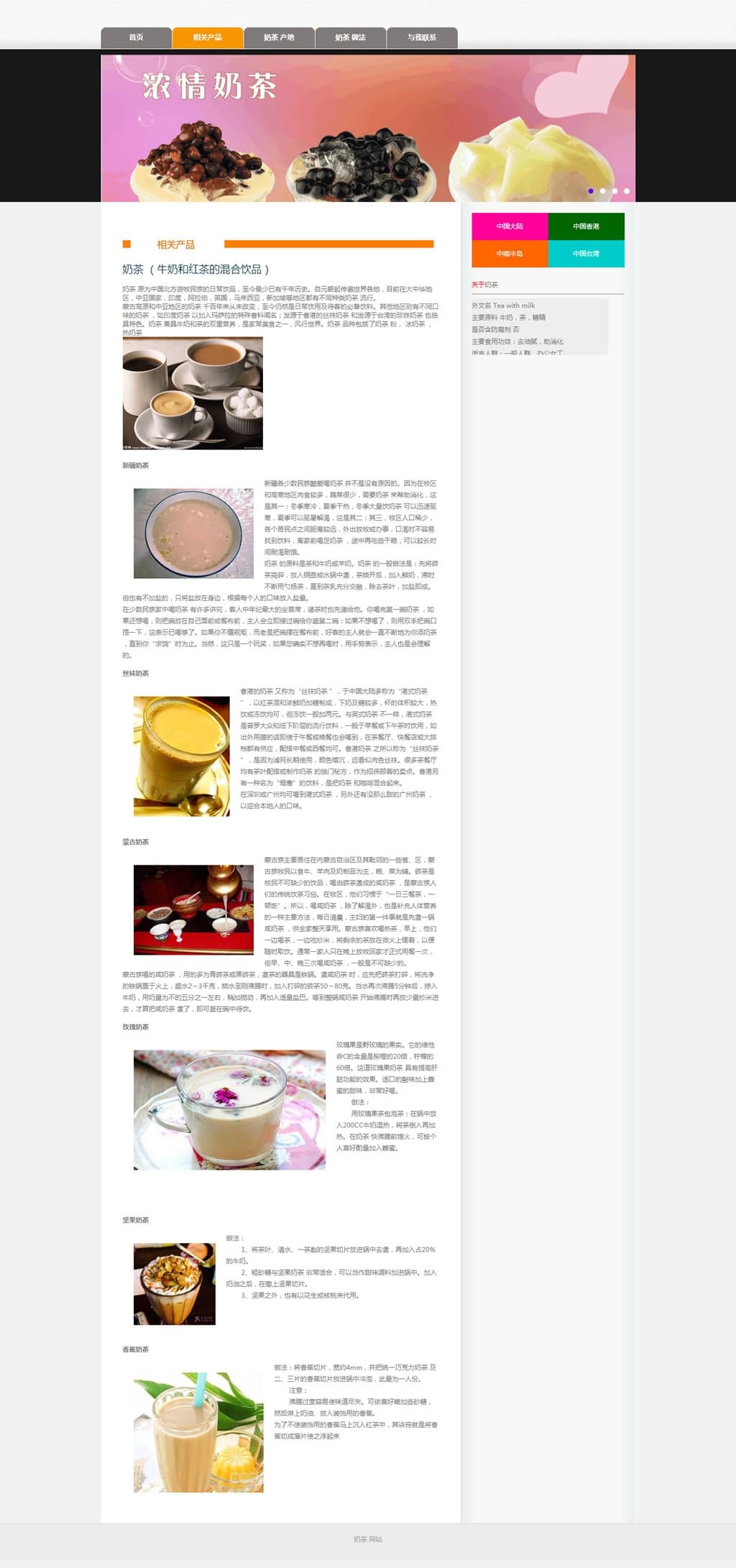
Task: Open the 中国香港 green tile
Action: (586, 226)
